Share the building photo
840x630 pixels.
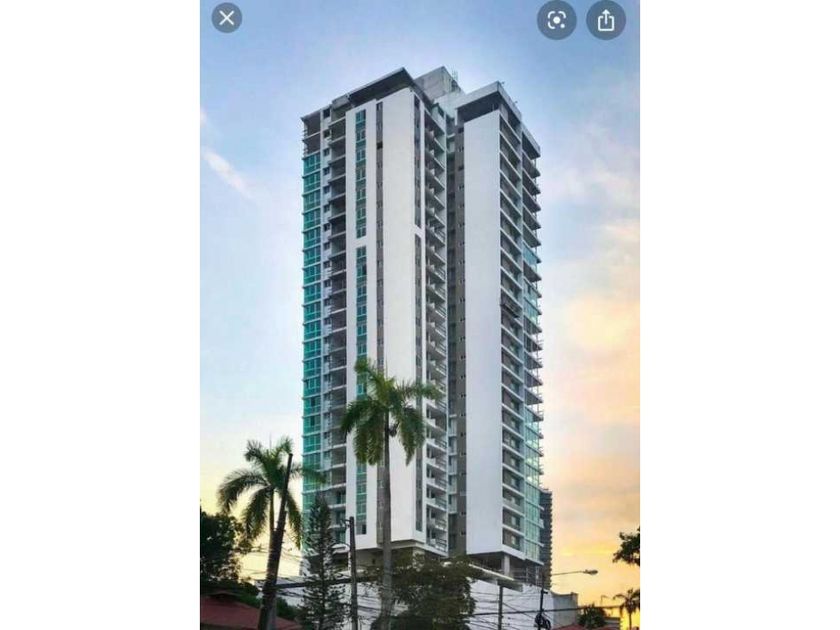click(606, 20)
